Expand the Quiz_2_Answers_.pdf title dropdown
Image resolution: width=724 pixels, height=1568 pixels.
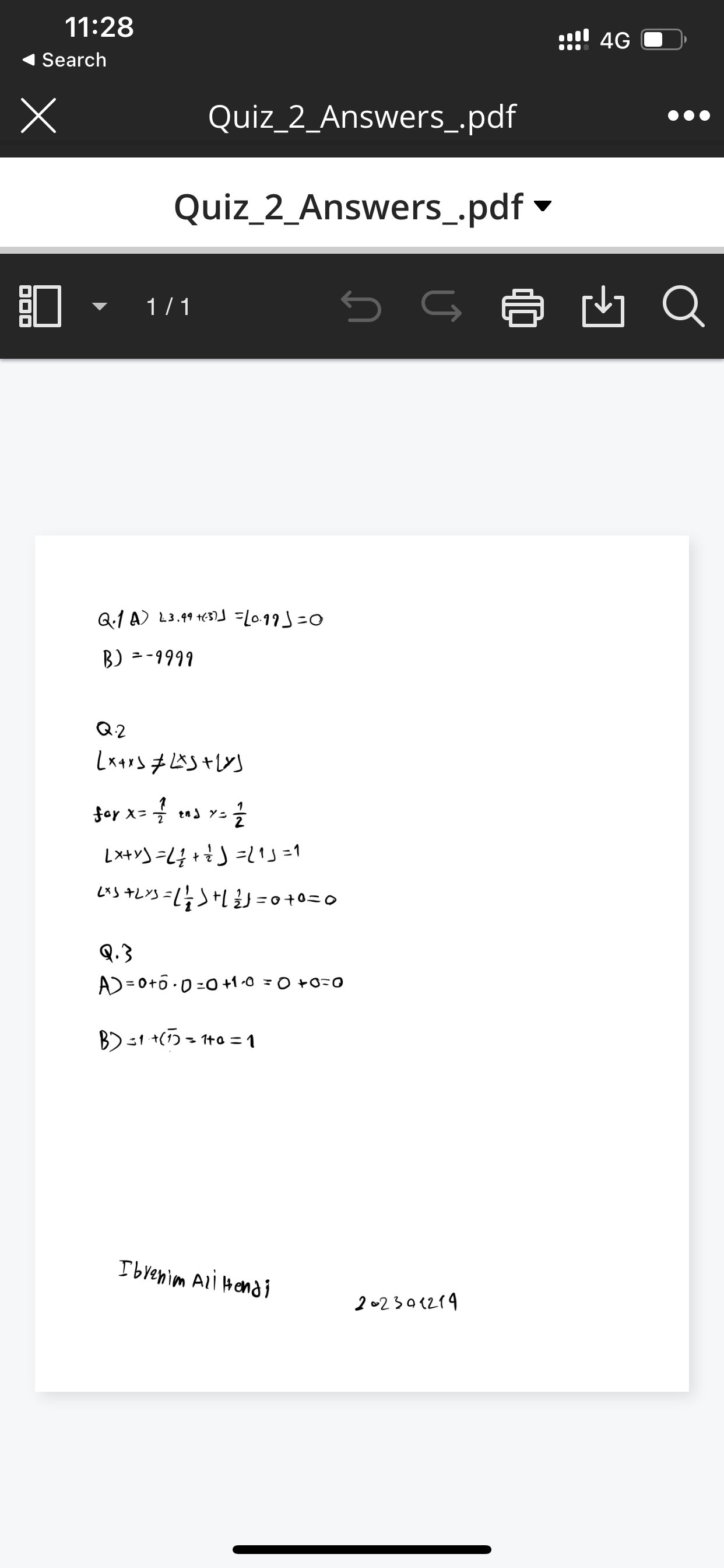pos(543,207)
